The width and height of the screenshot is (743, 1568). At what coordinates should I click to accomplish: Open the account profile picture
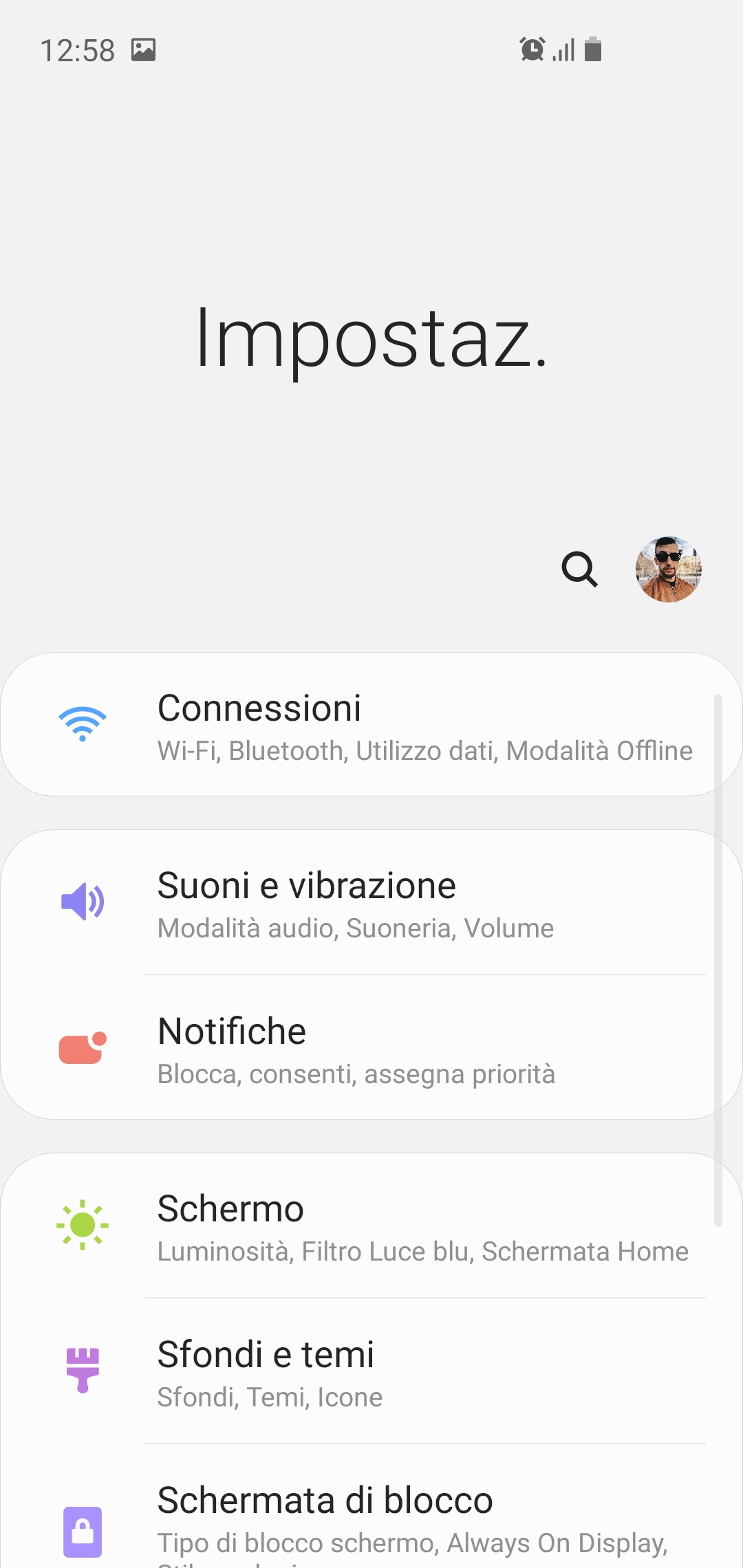click(668, 569)
